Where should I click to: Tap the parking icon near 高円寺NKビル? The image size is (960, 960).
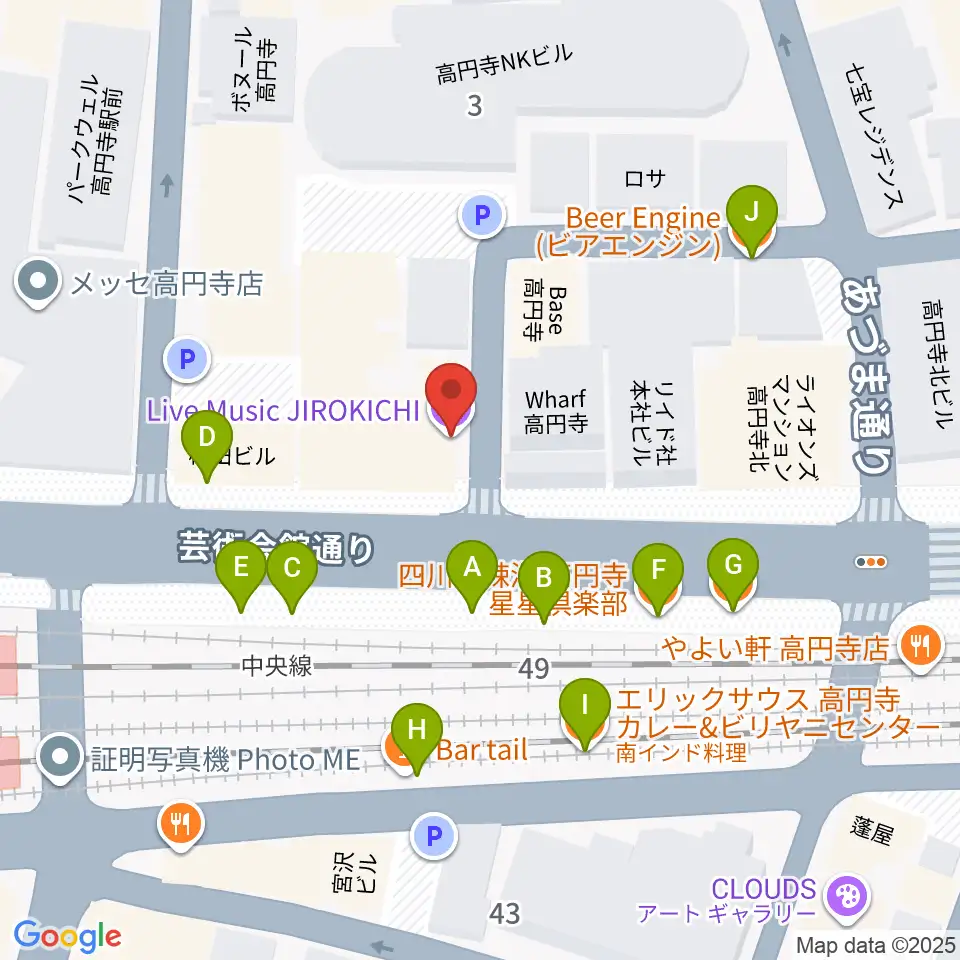(482, 215)
